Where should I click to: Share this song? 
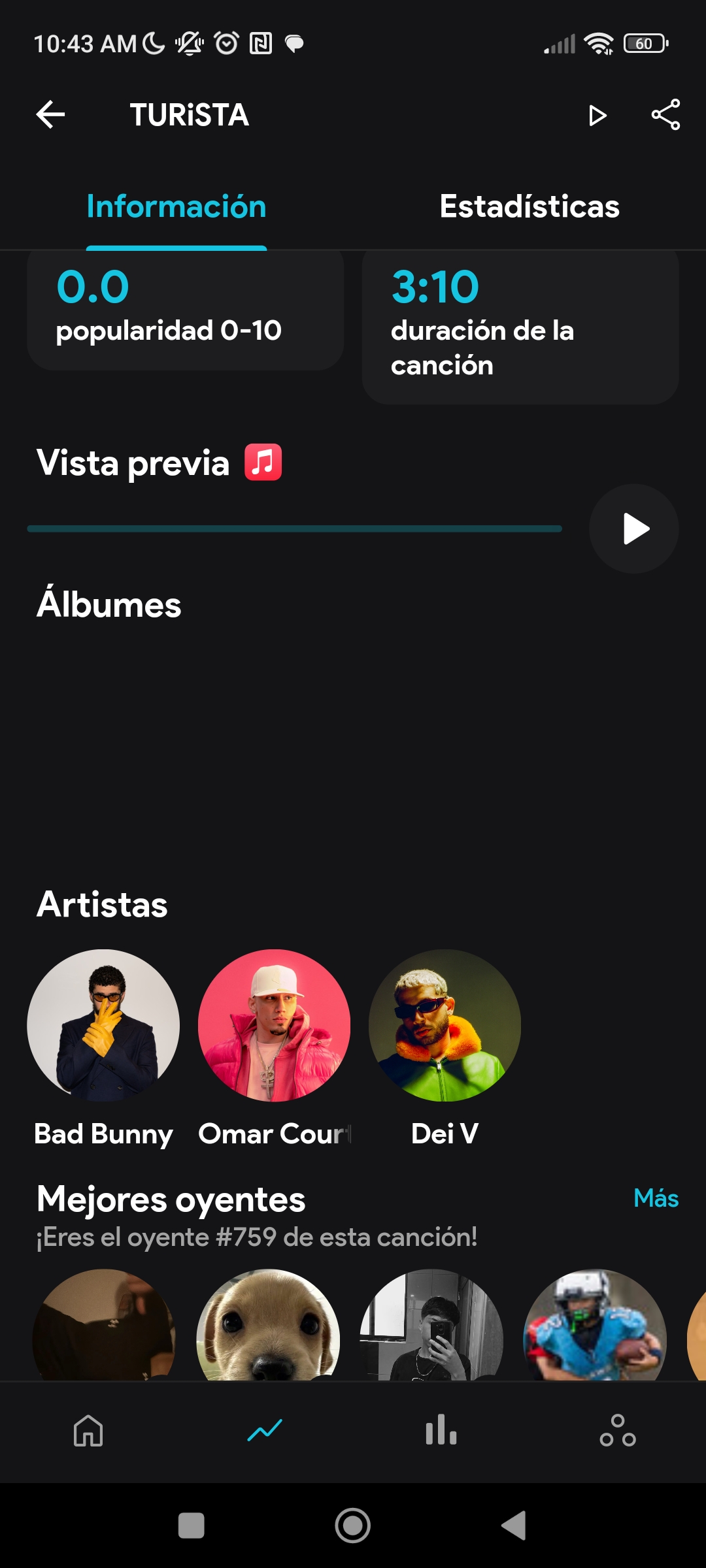(x=665, y=115)
